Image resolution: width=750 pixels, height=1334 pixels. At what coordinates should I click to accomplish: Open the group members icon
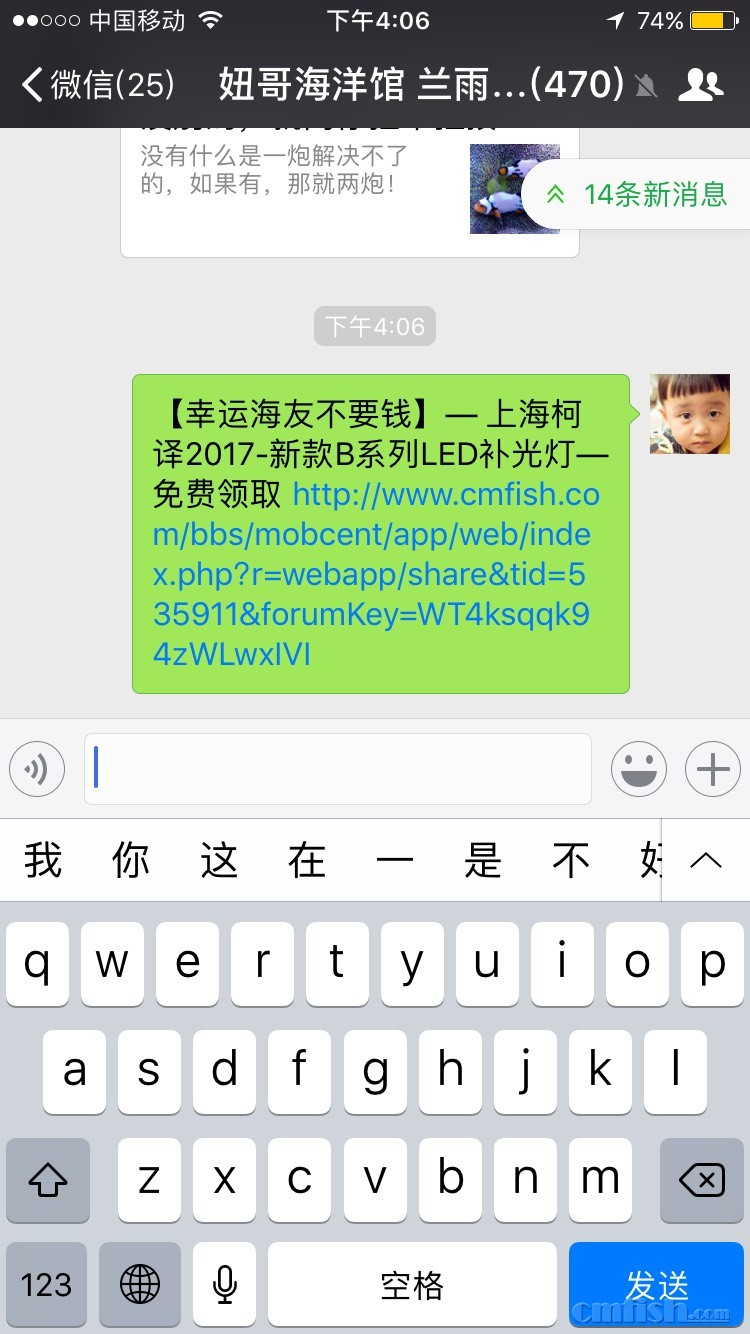pos(700,85)
